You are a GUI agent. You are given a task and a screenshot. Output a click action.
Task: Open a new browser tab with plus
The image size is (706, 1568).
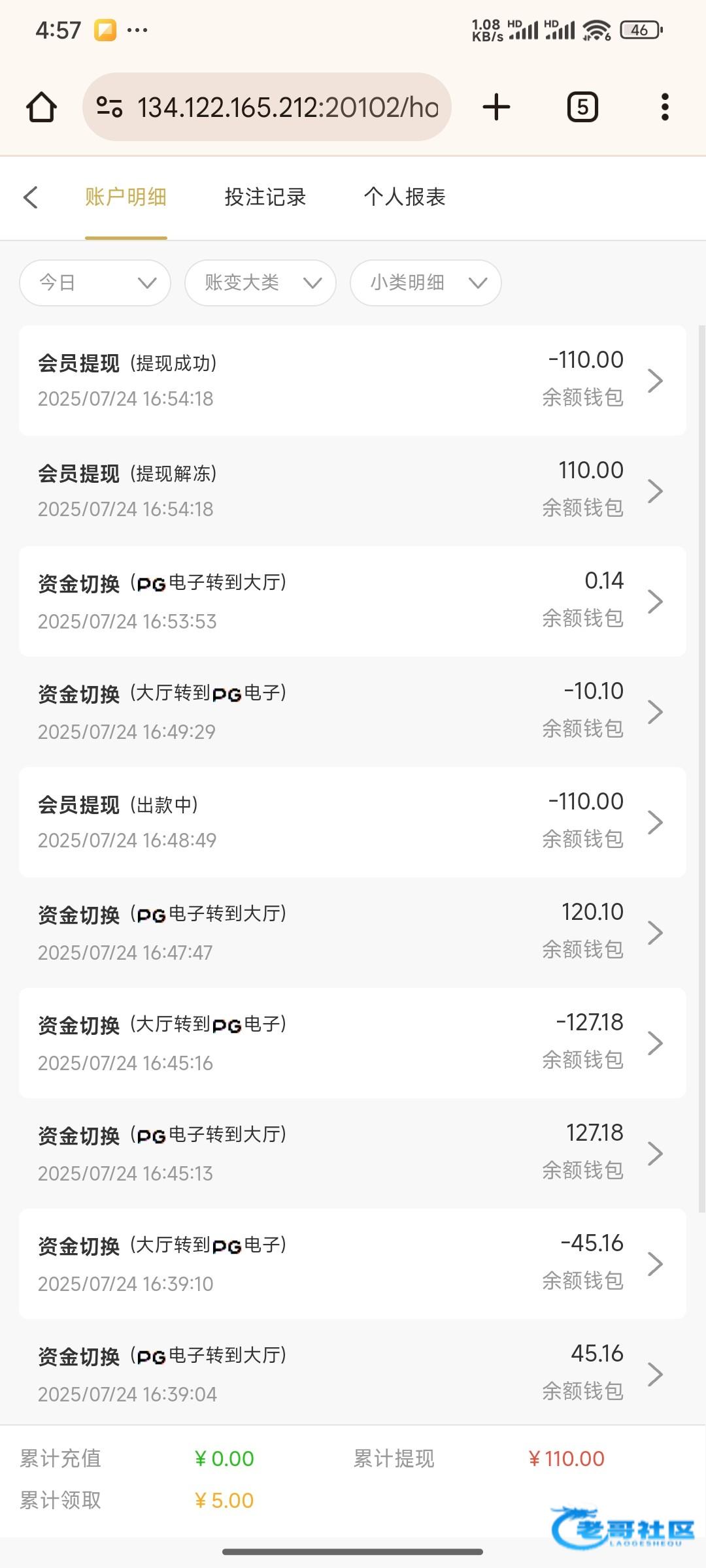496,106
